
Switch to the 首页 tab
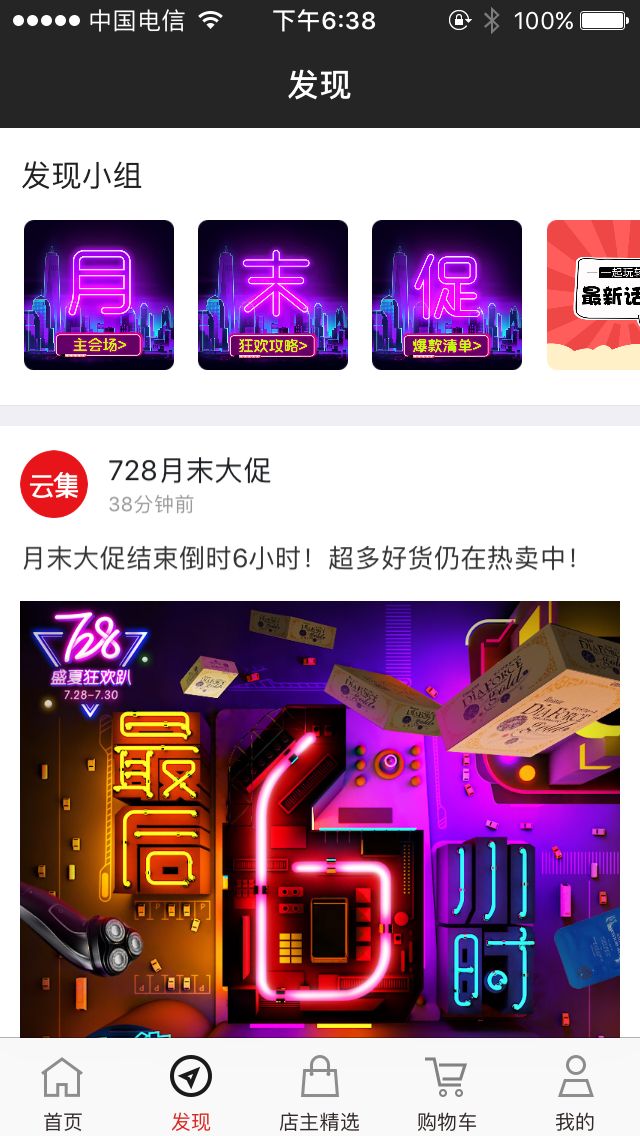63,1093
